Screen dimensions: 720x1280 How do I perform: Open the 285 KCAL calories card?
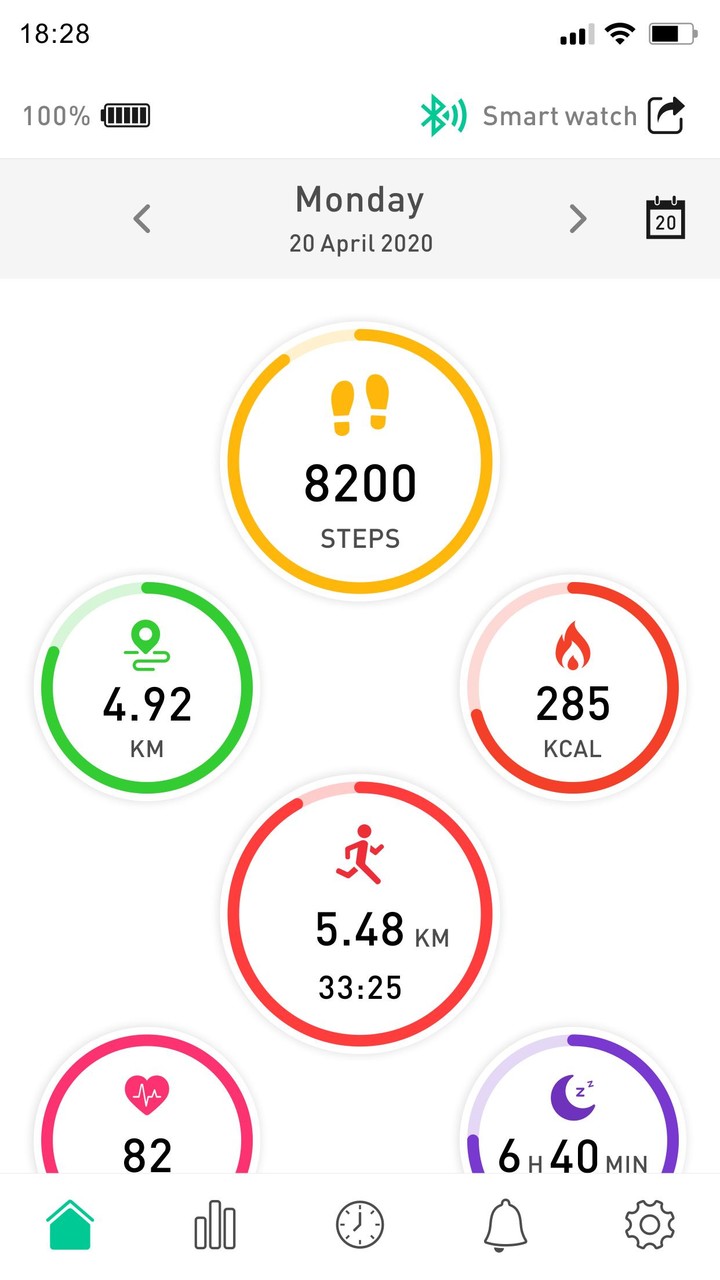(573, 688)
